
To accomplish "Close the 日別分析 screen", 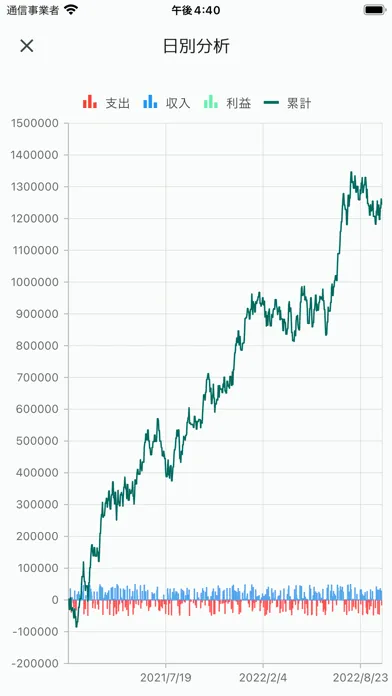I will click(x=27, y=46).
